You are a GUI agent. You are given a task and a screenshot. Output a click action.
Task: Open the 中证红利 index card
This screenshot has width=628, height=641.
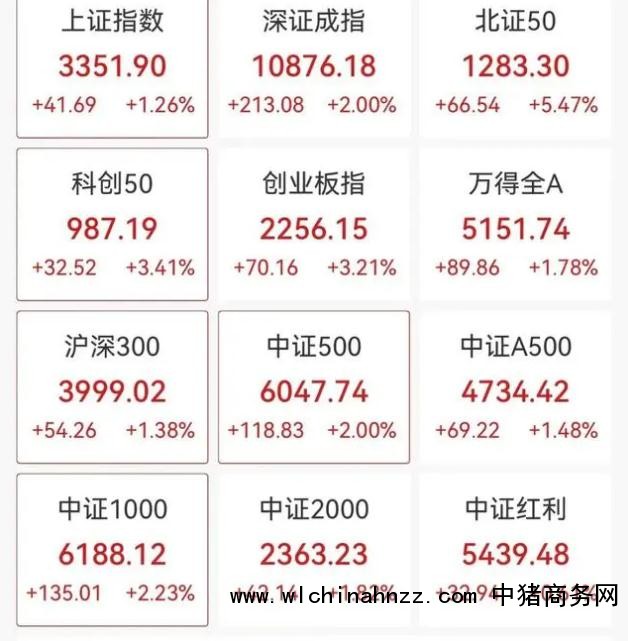point(516,550)
